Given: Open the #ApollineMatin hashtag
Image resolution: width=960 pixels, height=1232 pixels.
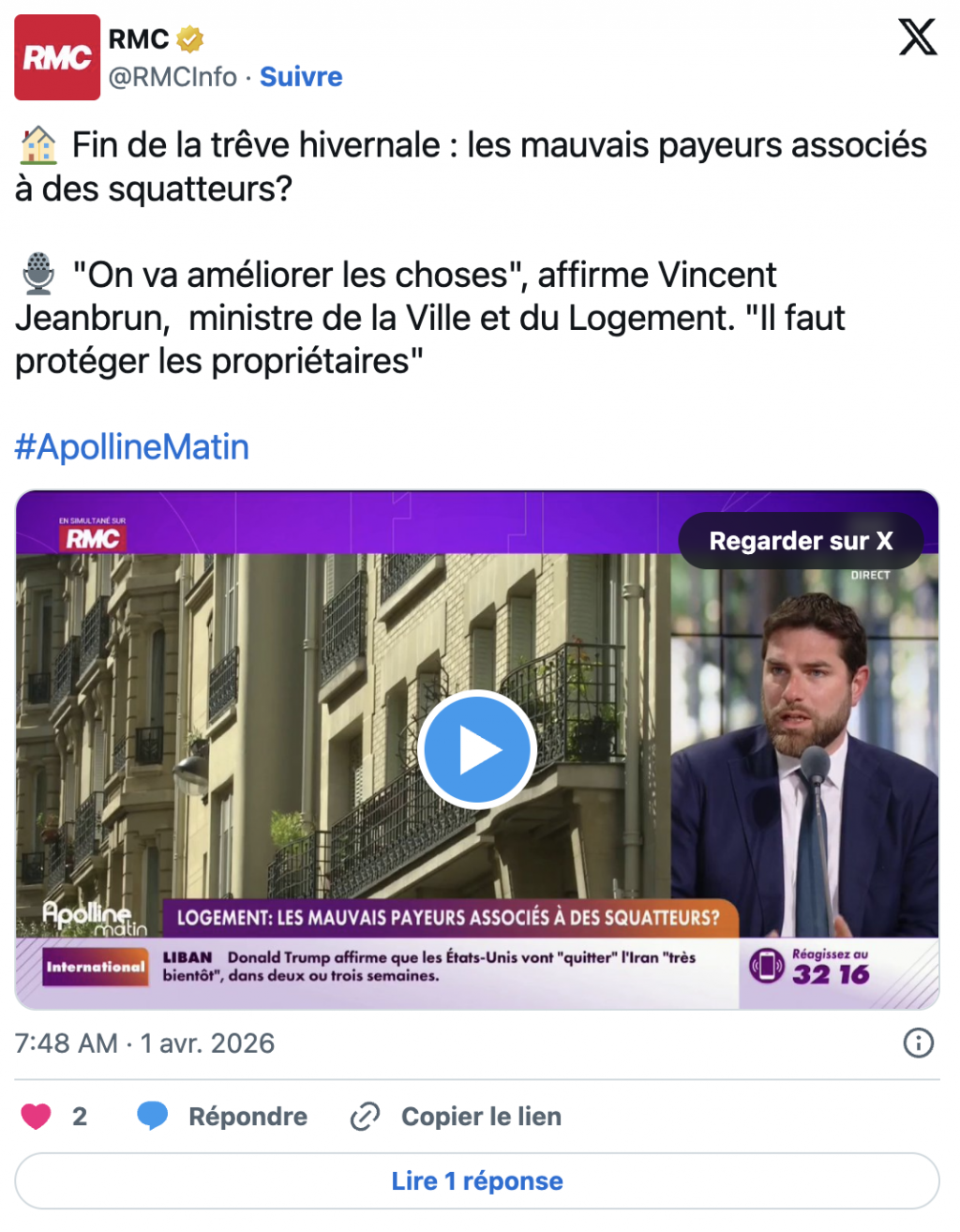Looking at the screenshot, I should coord(132,447).
